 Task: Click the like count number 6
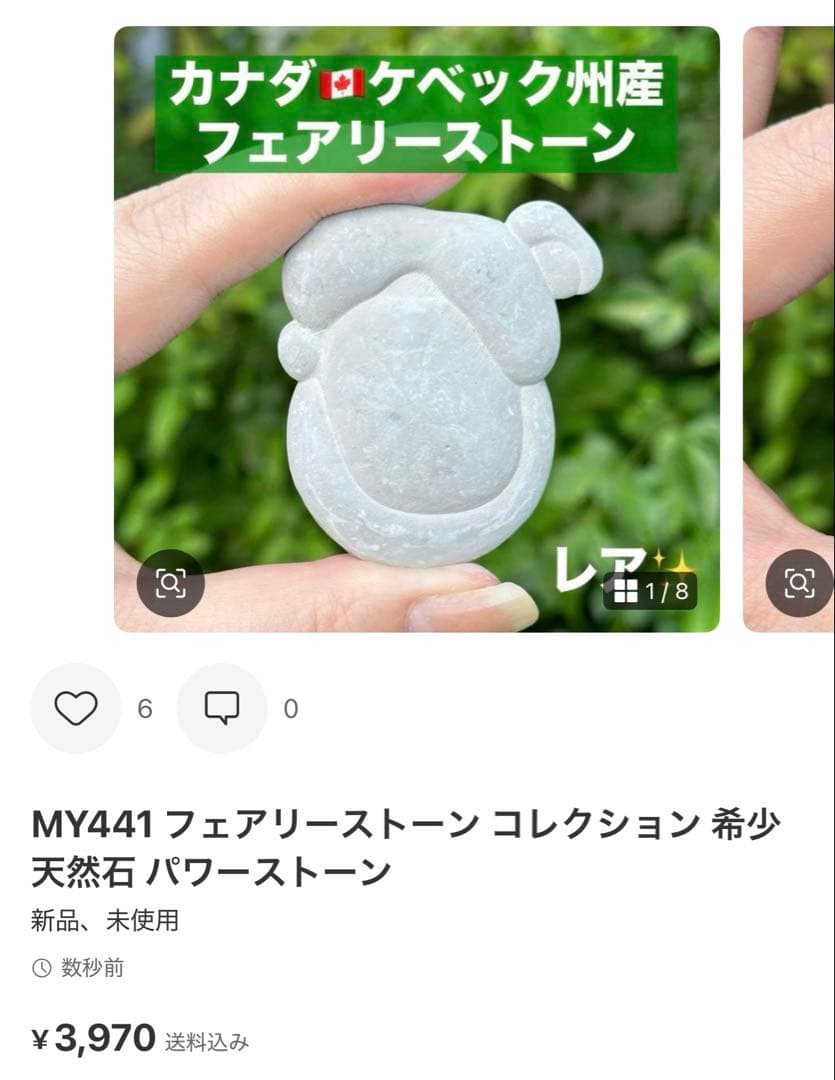pos(144,706)
